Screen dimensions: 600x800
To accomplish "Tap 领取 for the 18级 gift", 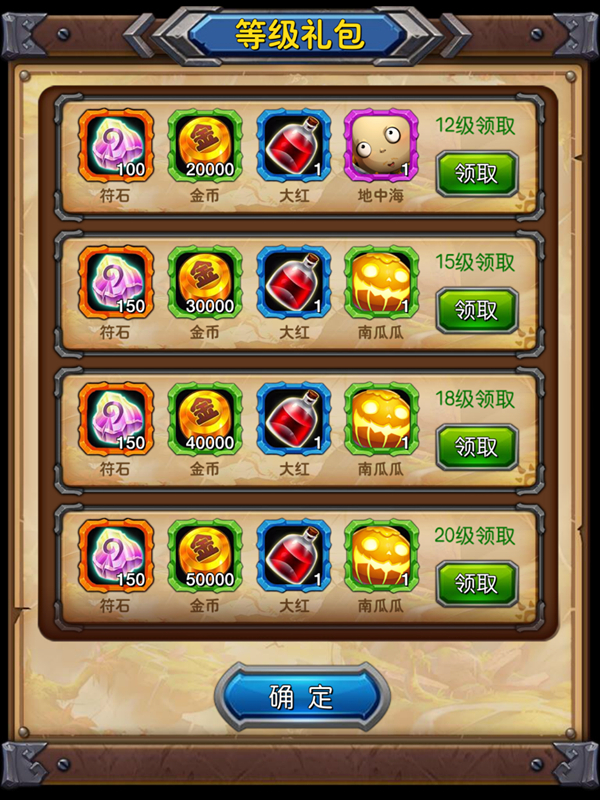I will point(476,447).
